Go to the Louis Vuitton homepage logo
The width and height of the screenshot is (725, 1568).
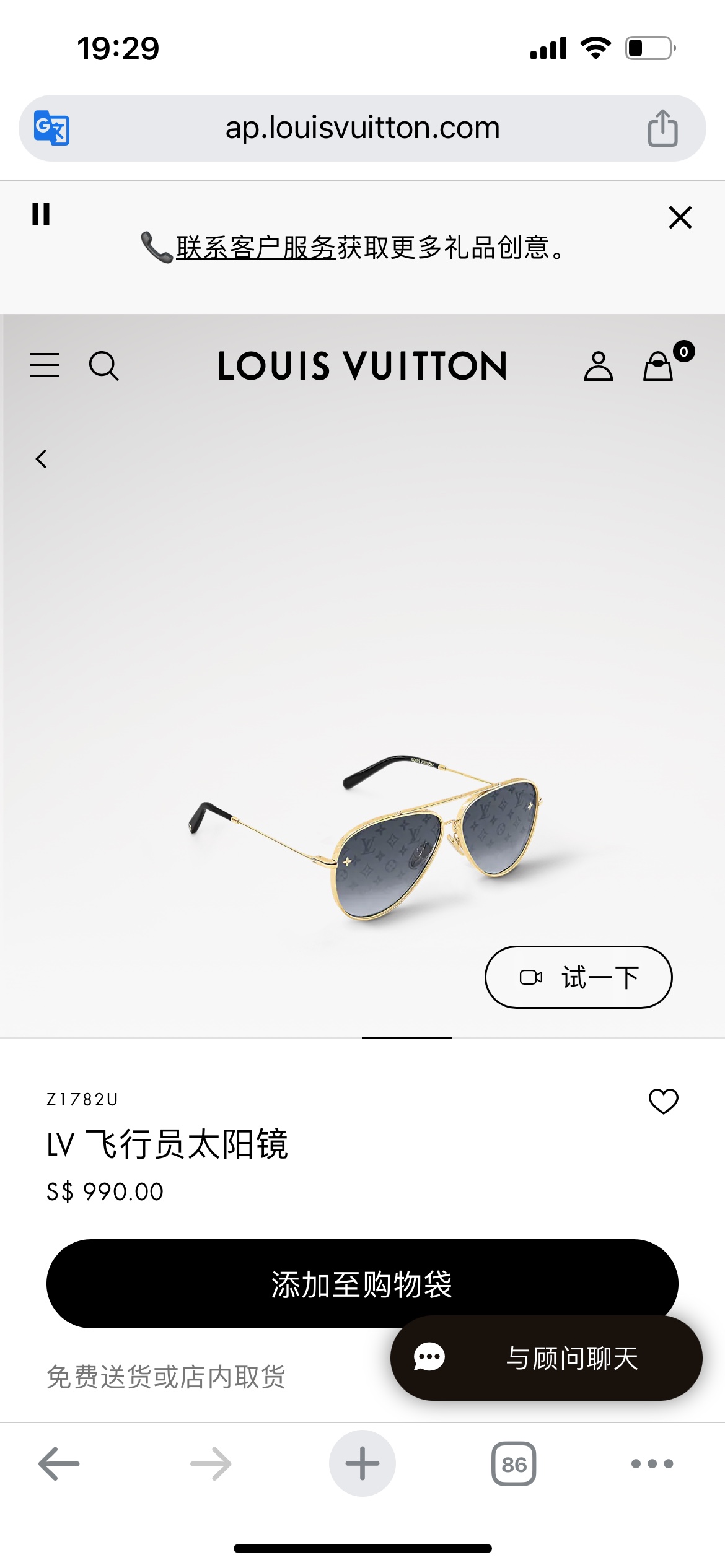coord(362,365)
